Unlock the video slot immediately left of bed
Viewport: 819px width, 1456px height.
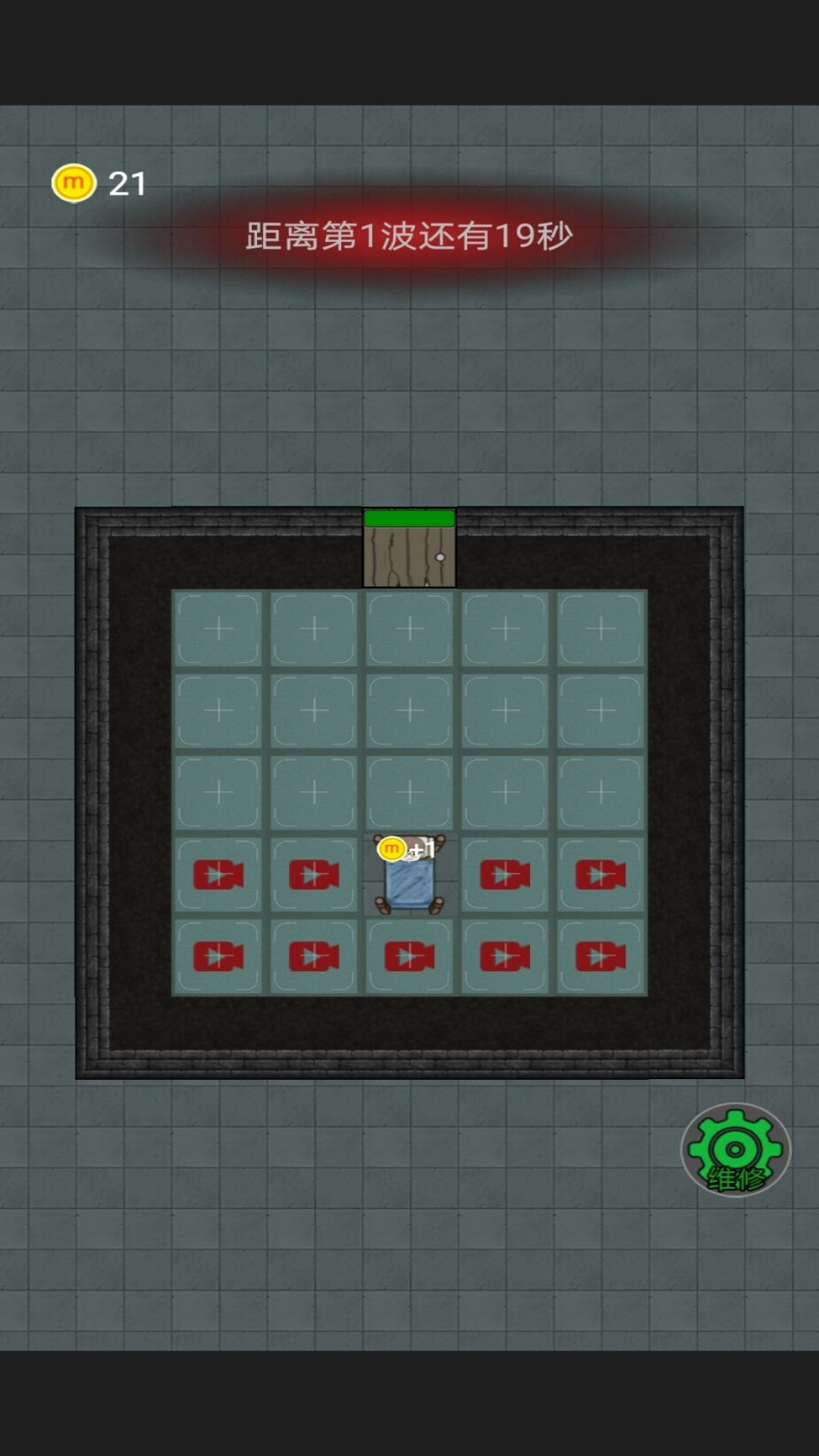314,875
